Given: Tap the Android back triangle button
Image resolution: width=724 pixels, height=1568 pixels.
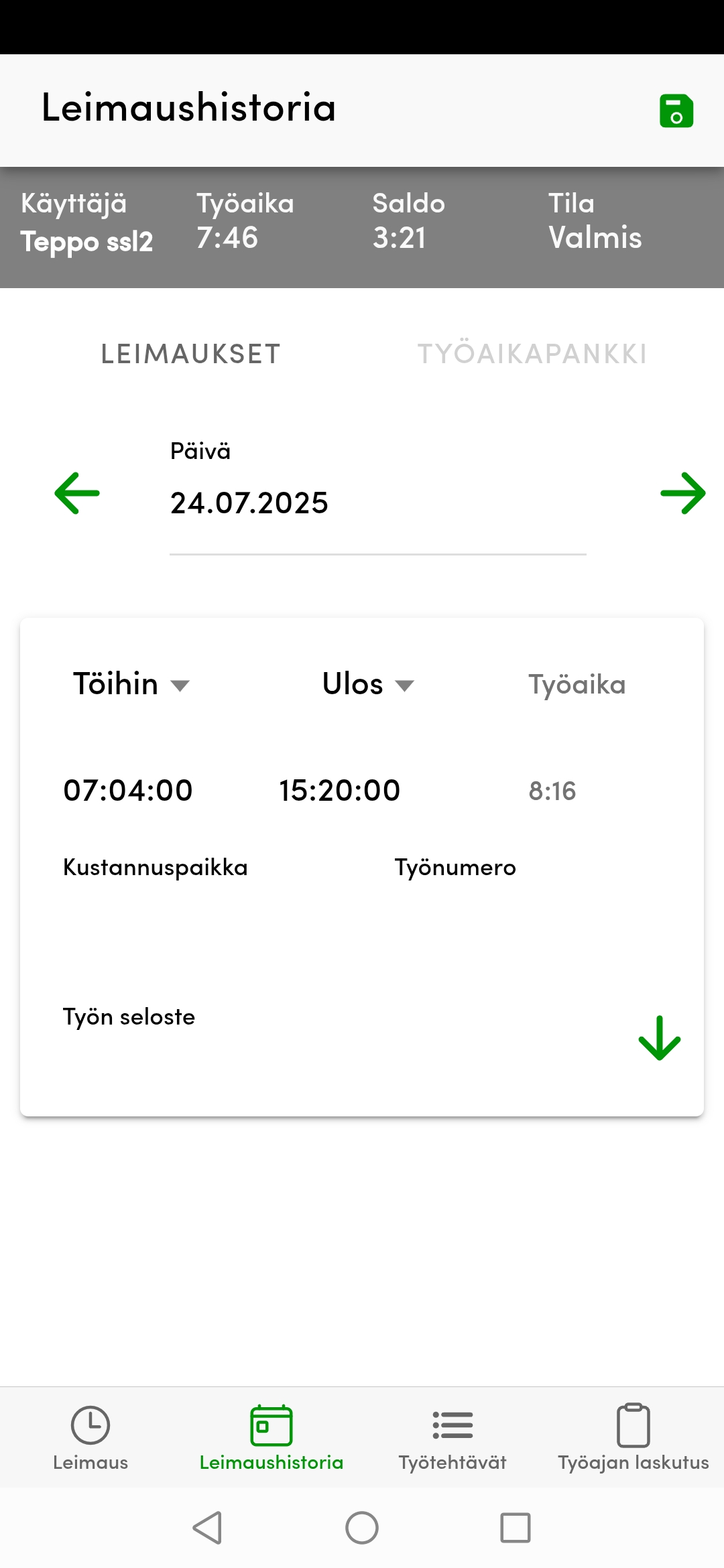Looking at the screenshot, I should [x=208, y=1528].
